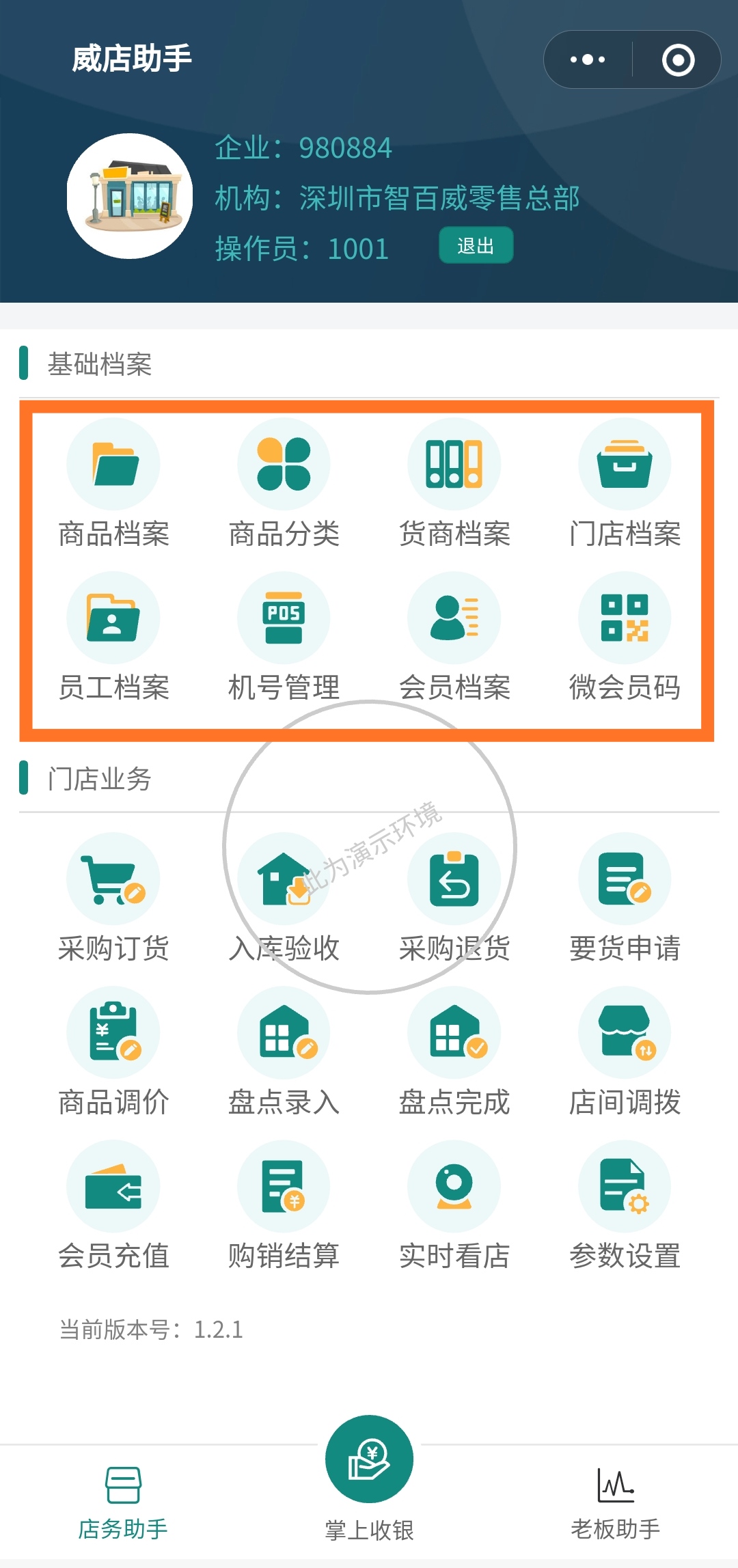This screenshot has height=1568, width=738.
Task: Open the mini program more options menu
Action: click(588, 59)
